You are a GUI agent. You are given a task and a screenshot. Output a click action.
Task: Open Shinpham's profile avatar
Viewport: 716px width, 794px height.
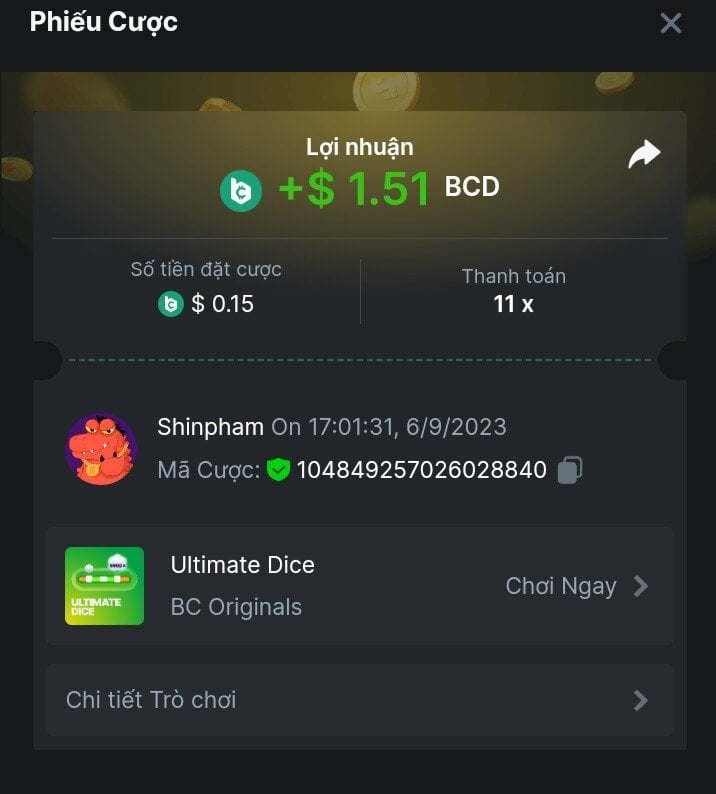point(101,449)
